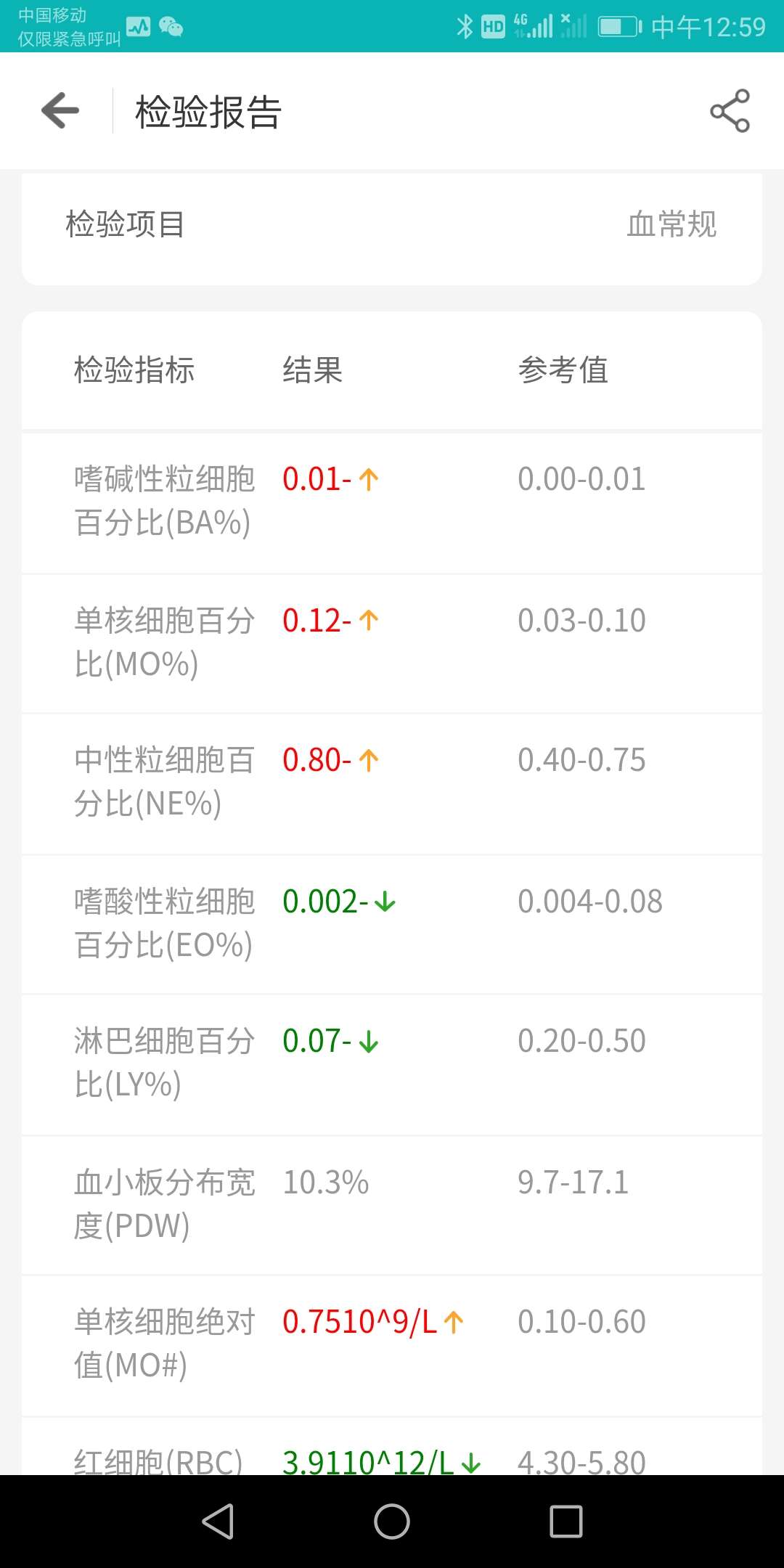
Task: Tap the WeChat icon in status bar
Action: (171, 29)
